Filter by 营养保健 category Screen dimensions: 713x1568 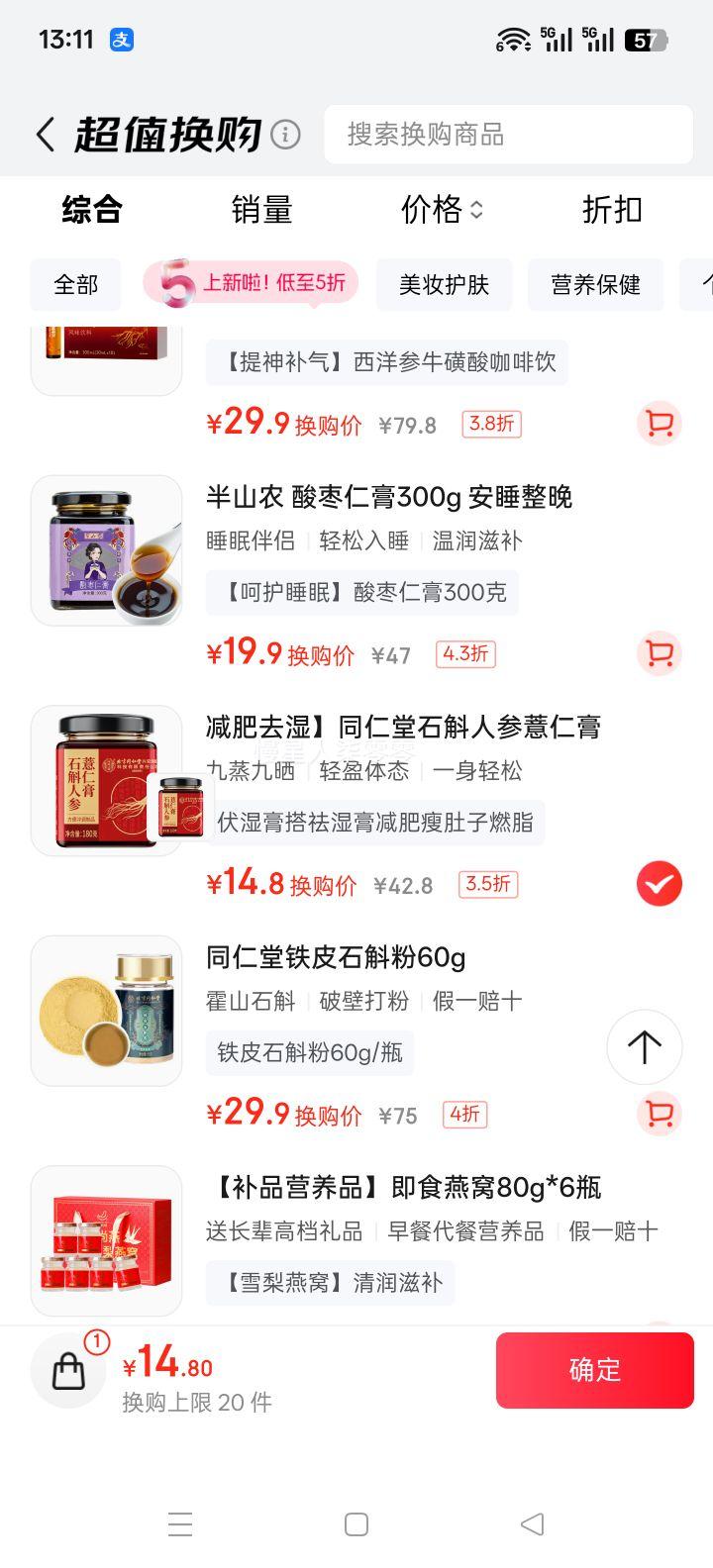[595, 285]
